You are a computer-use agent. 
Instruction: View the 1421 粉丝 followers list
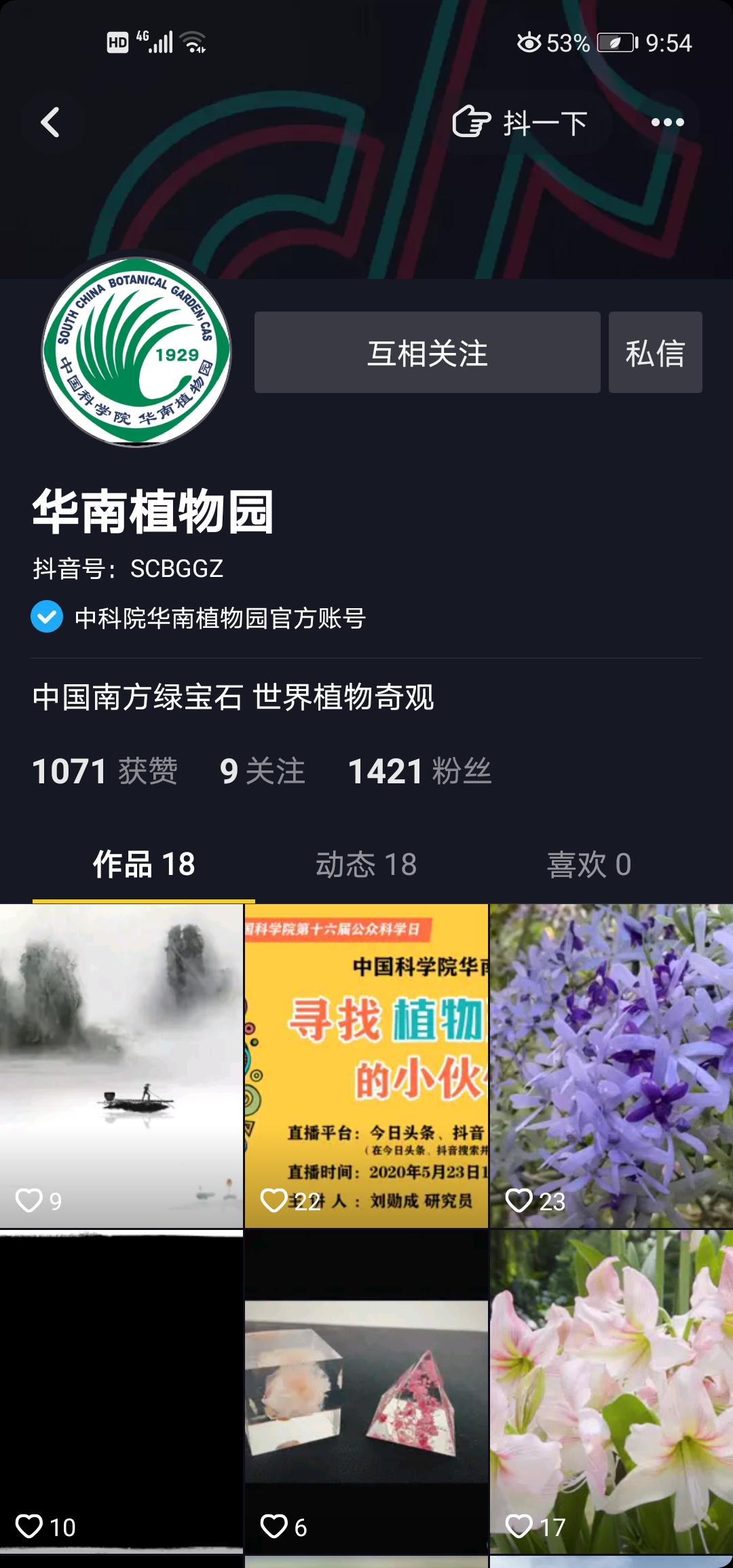point(419,771)
